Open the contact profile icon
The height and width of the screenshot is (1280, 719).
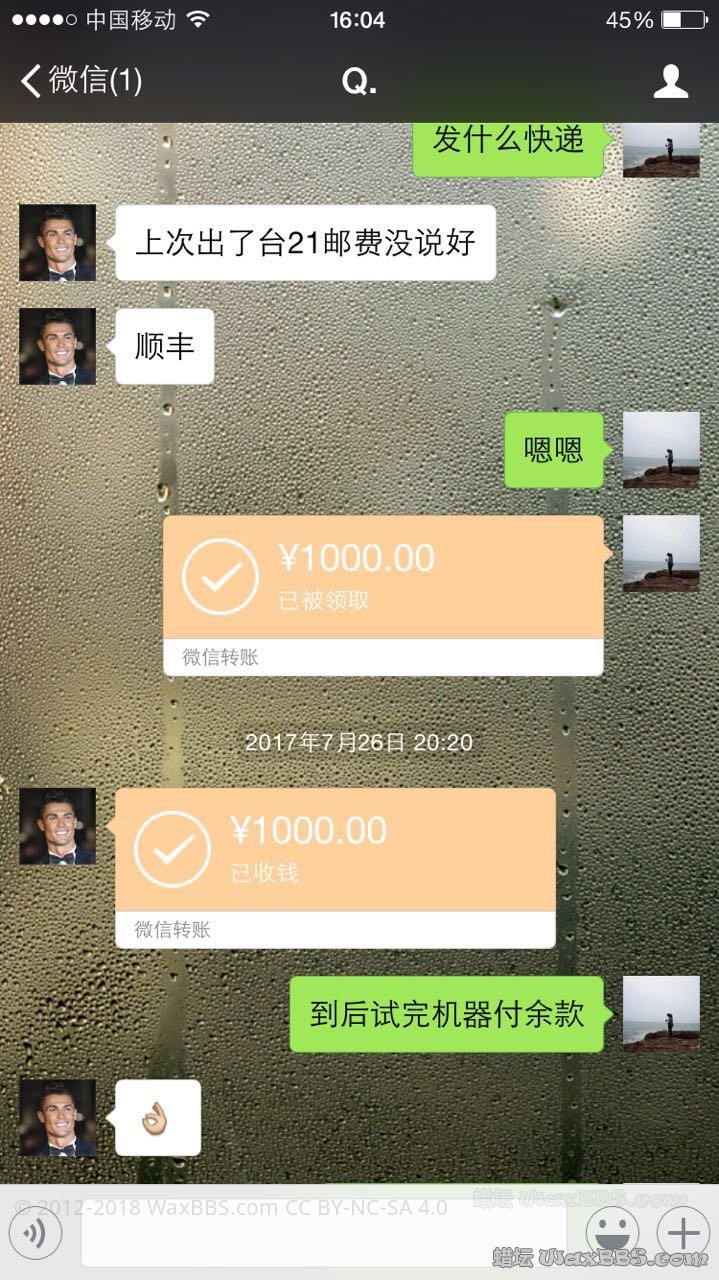(x=670, y=81)
